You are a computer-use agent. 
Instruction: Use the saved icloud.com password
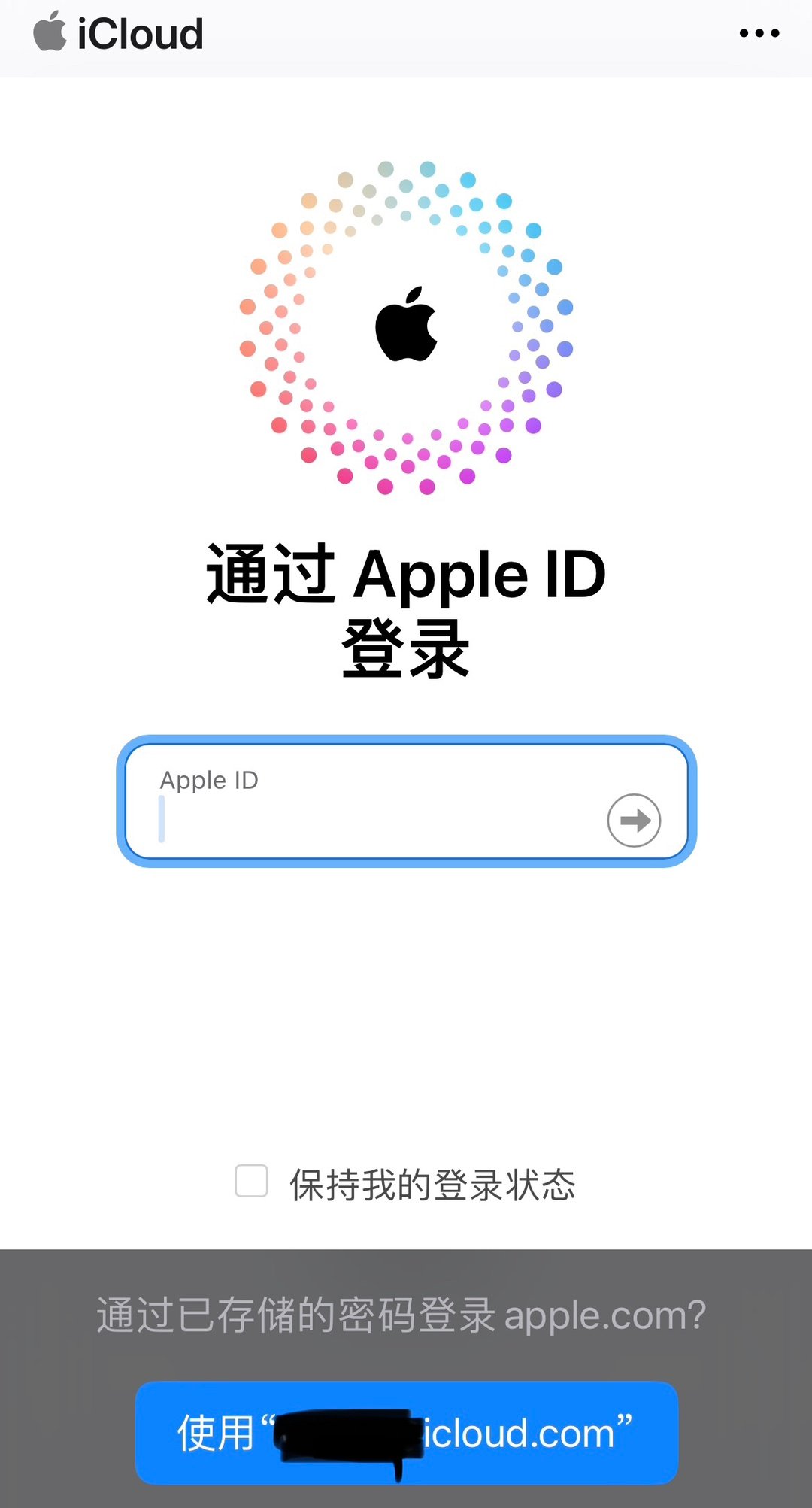(x=406, y=1432)
